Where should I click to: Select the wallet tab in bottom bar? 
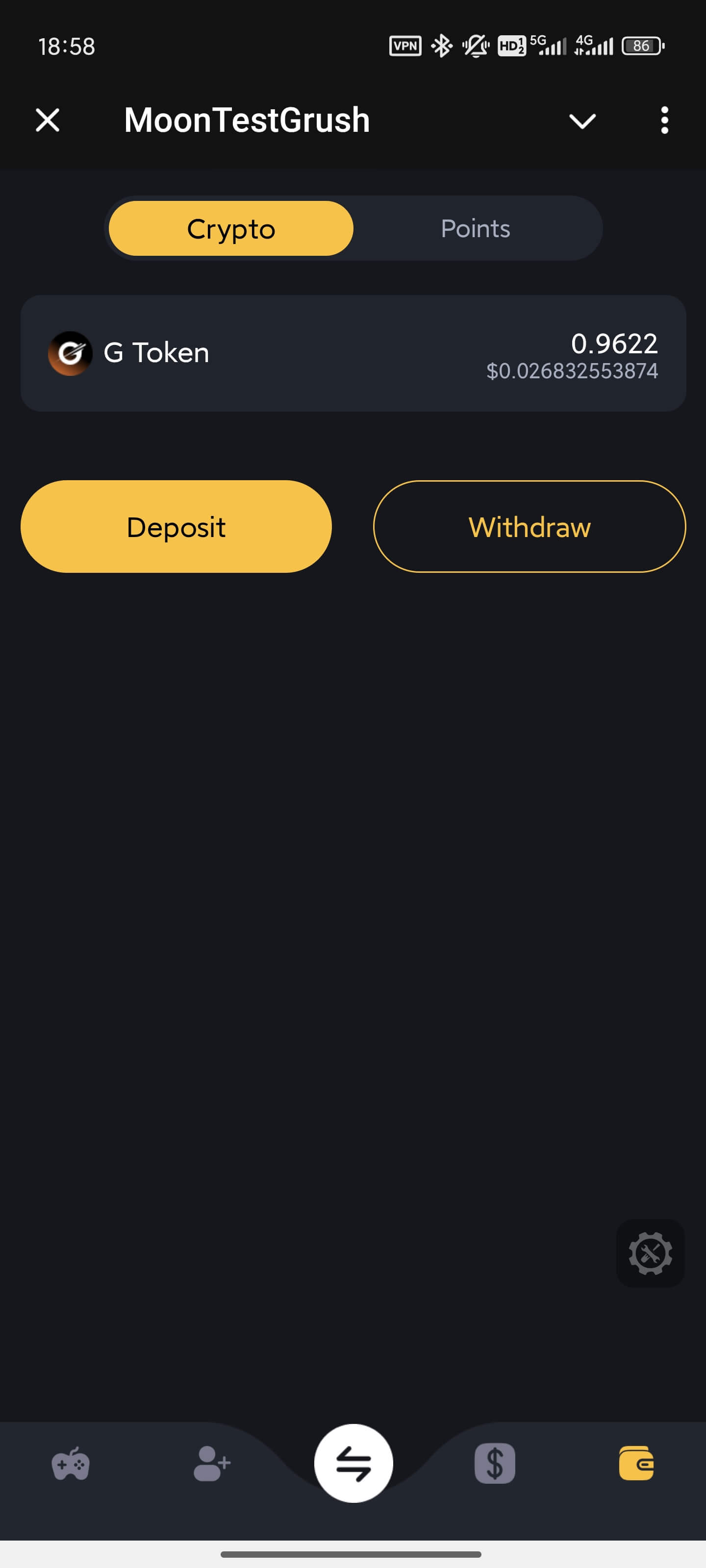pos(636,1463)
